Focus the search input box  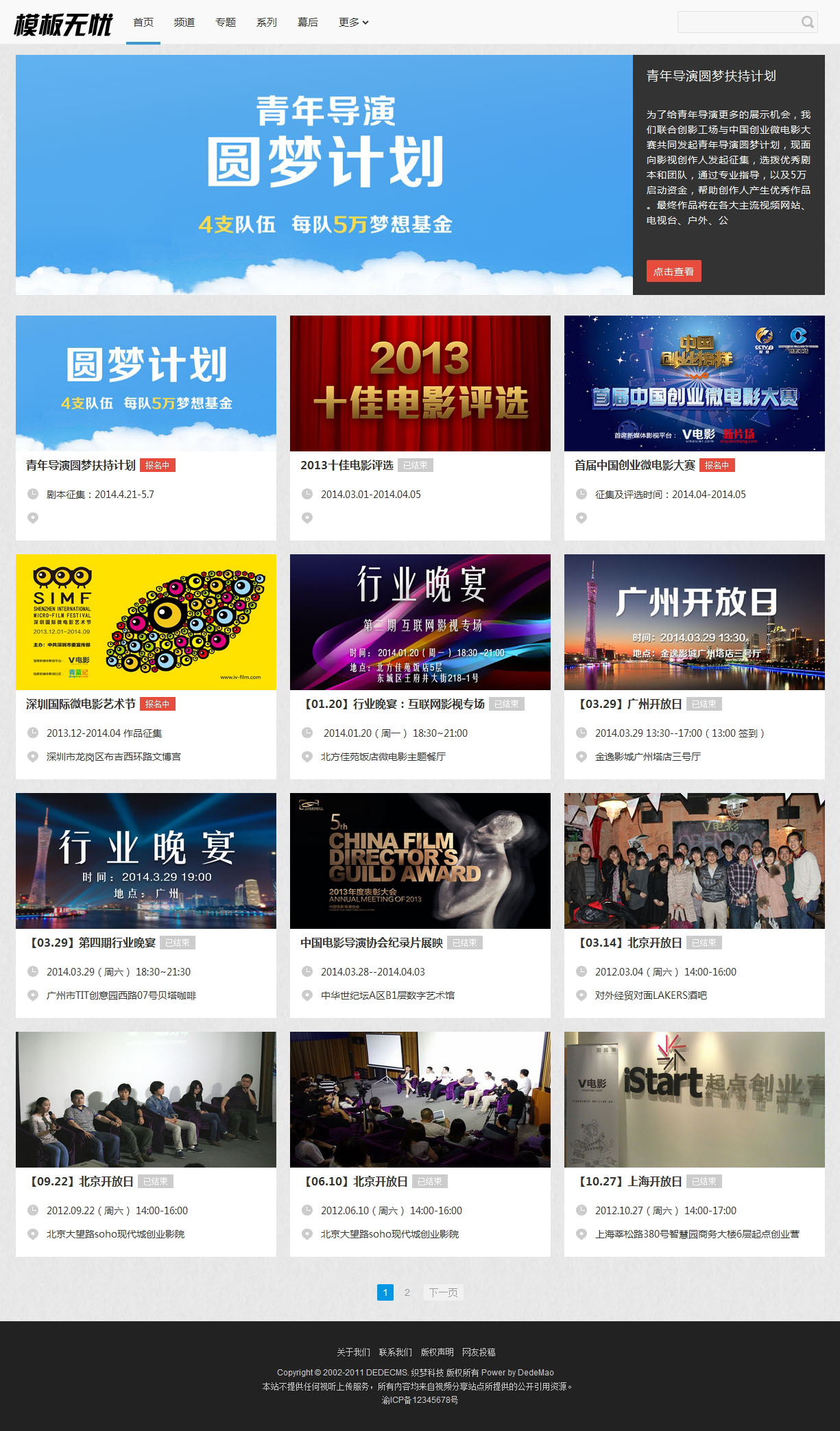[736, 22]
